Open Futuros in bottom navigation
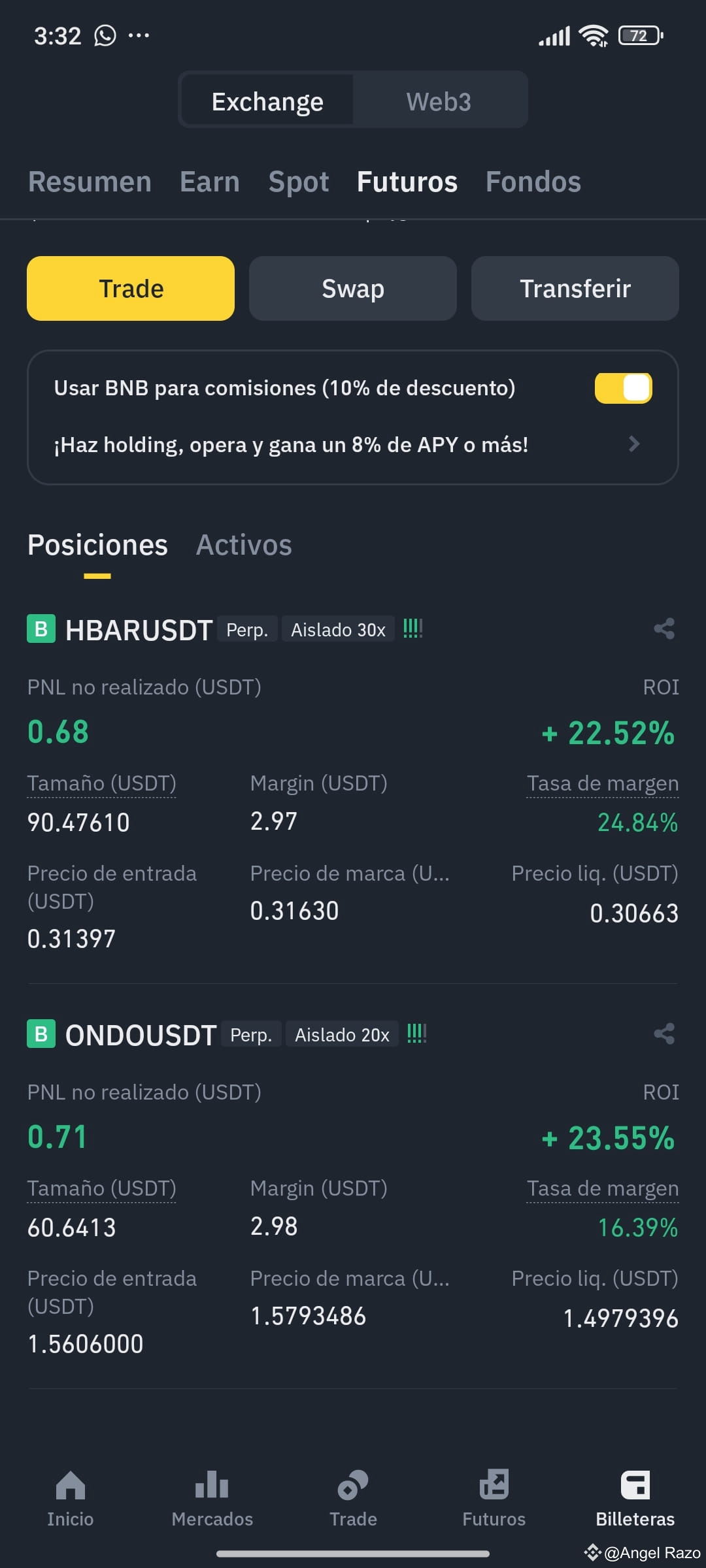The width and height of the screenshot is (706, 1568). pos(494,1499)
